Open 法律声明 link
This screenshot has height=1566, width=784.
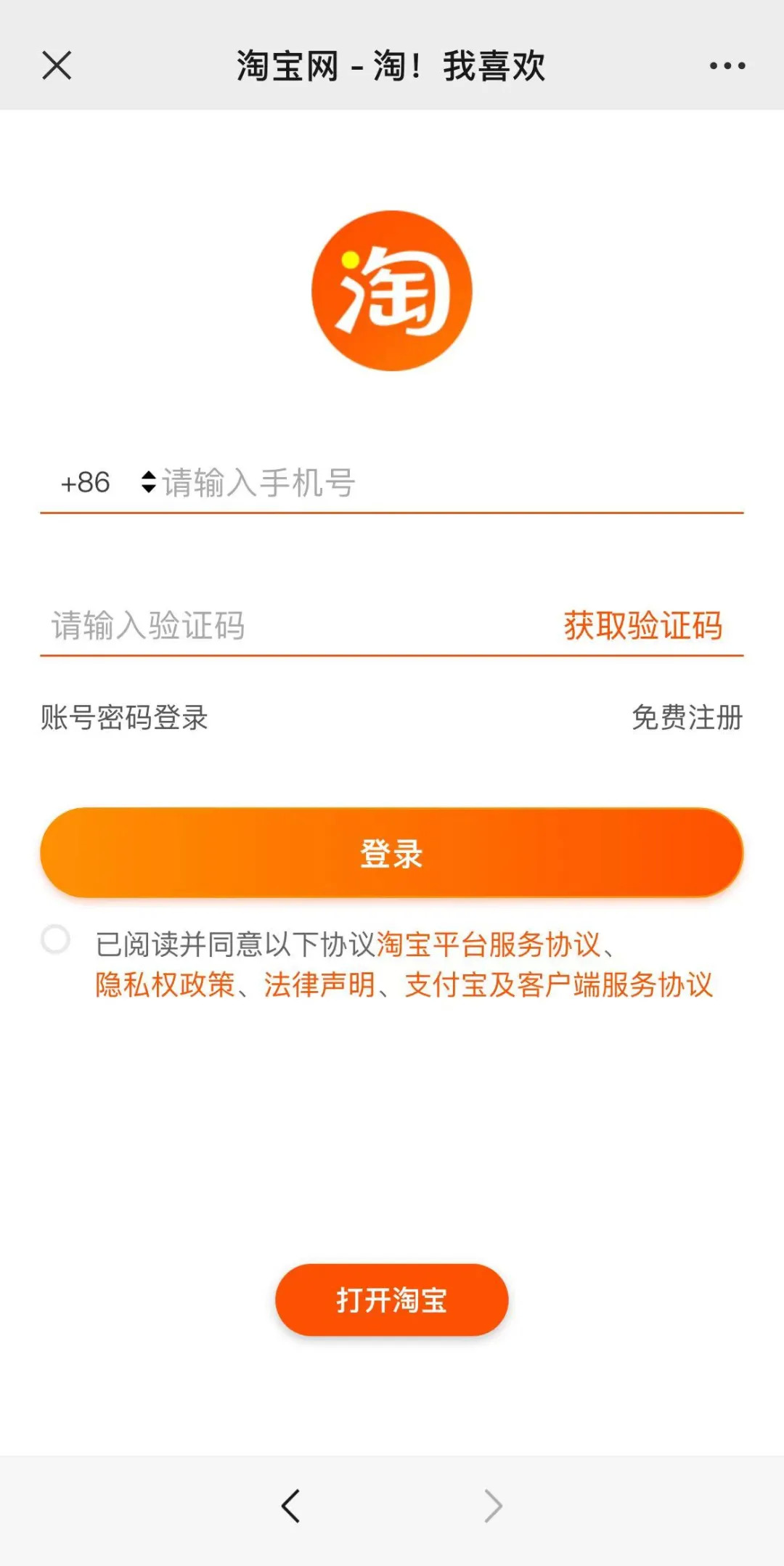pos(319,985)
